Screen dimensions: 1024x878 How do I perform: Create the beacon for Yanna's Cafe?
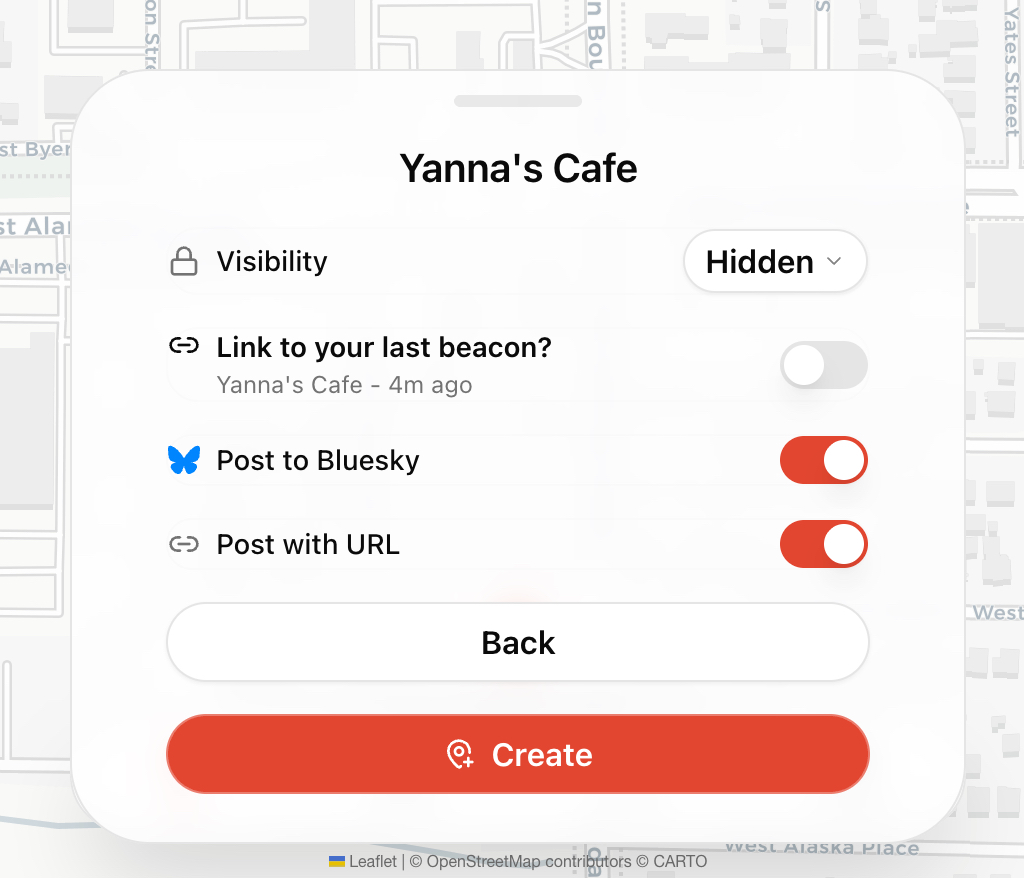(517, 754)
